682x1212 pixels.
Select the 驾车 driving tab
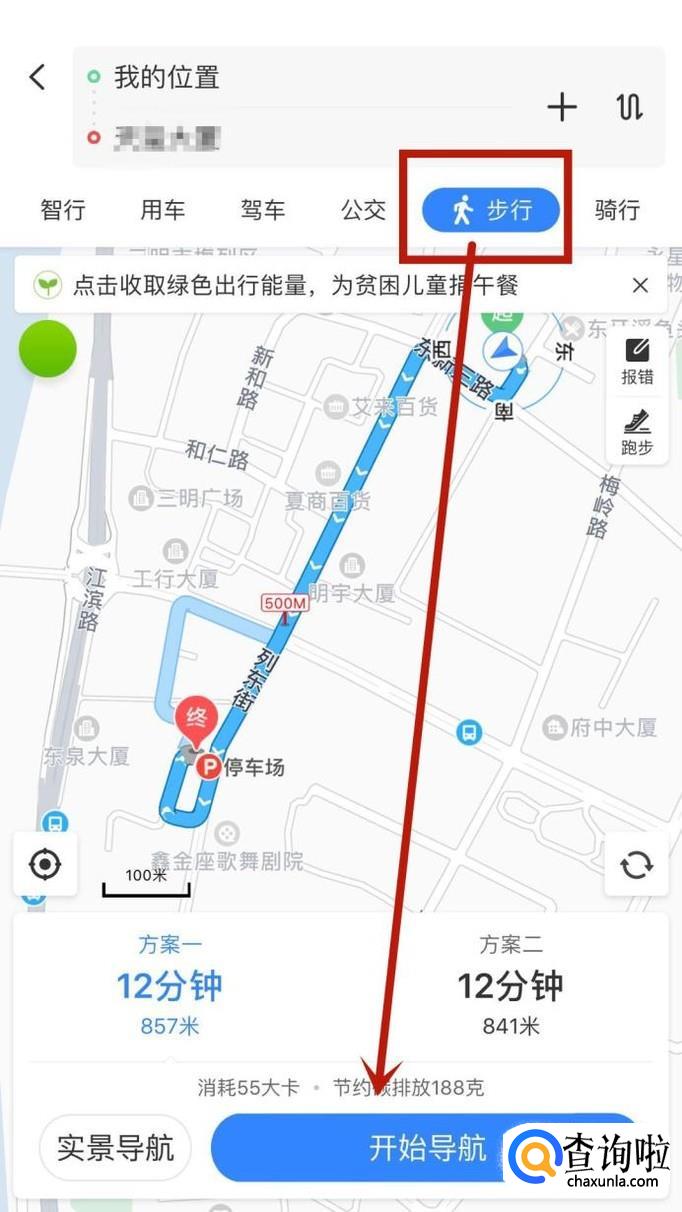click(x=263, y=210)
